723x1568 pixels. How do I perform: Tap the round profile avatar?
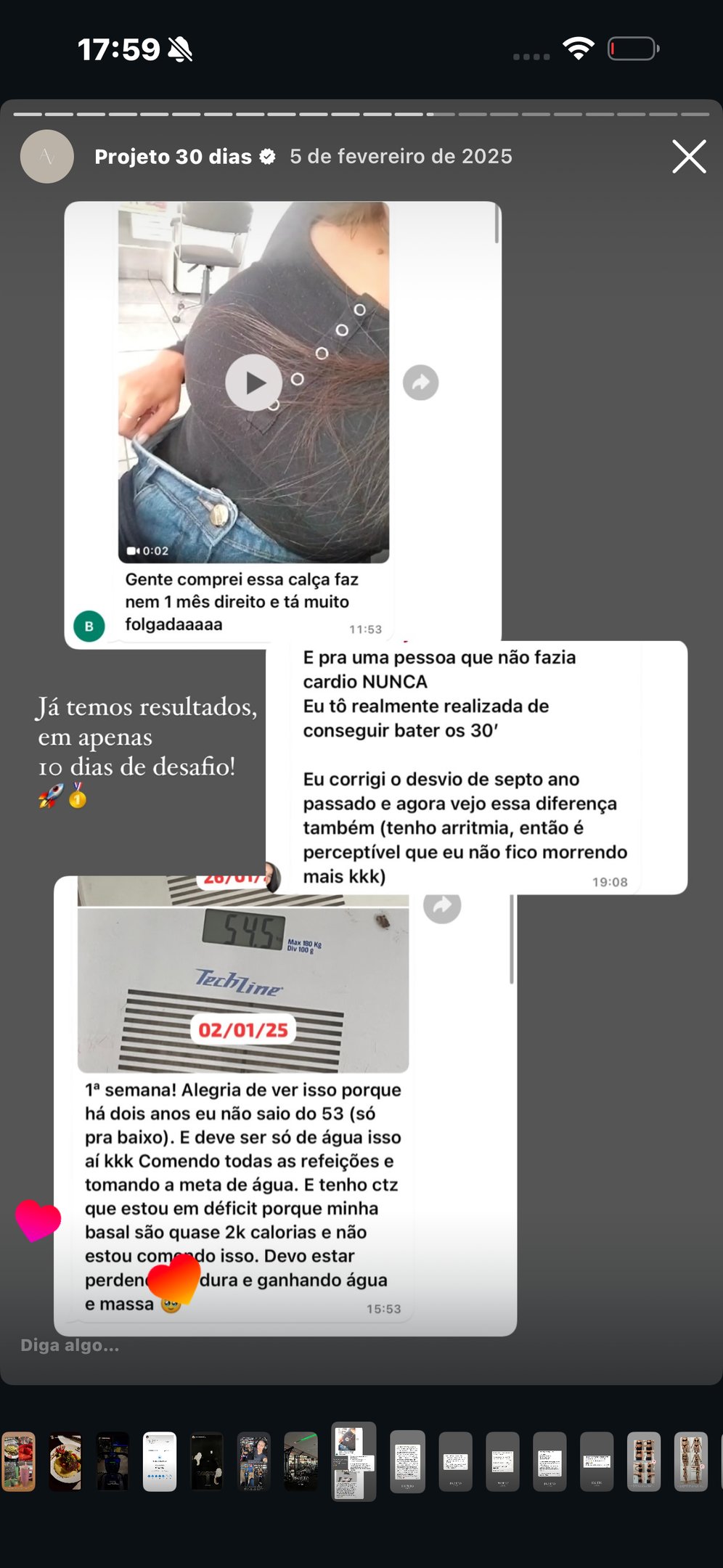pyautogui.click(x=47, y=157)
